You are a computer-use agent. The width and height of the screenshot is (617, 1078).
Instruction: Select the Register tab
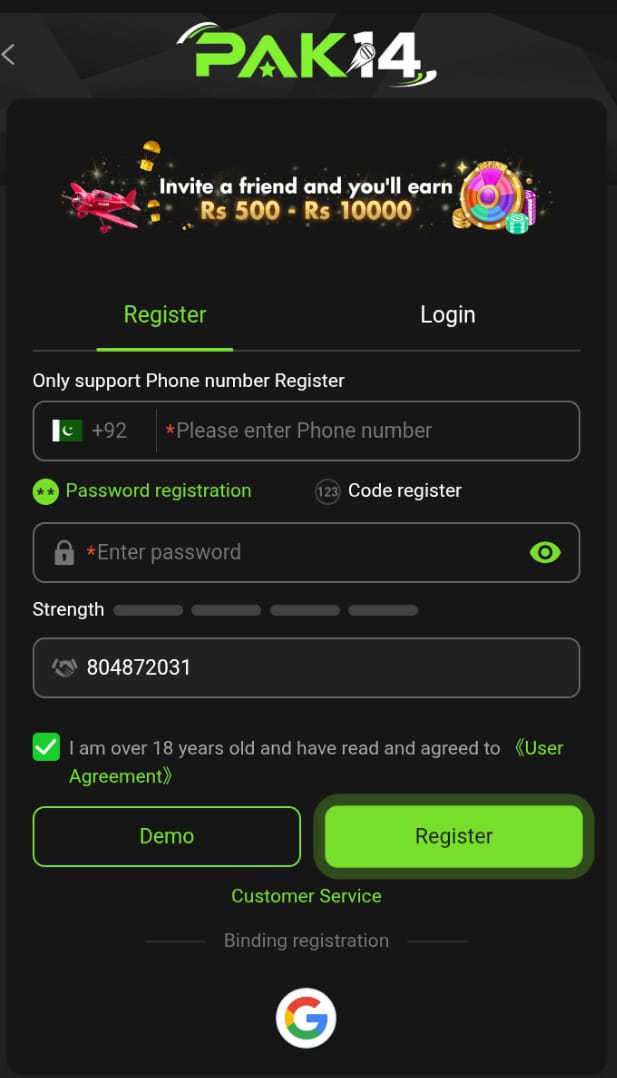164,314
